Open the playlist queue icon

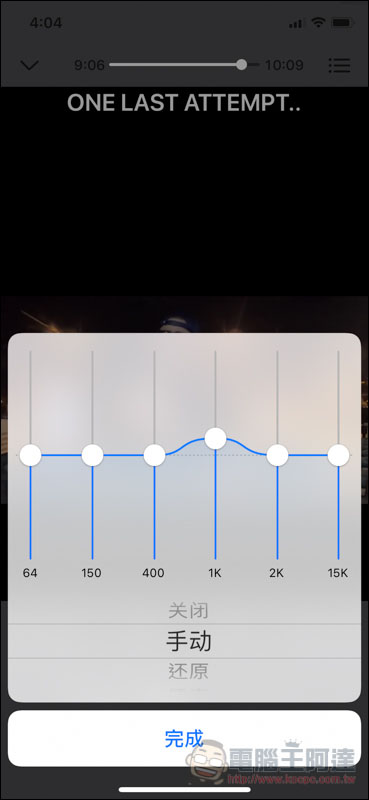click(x=339, y=65)
